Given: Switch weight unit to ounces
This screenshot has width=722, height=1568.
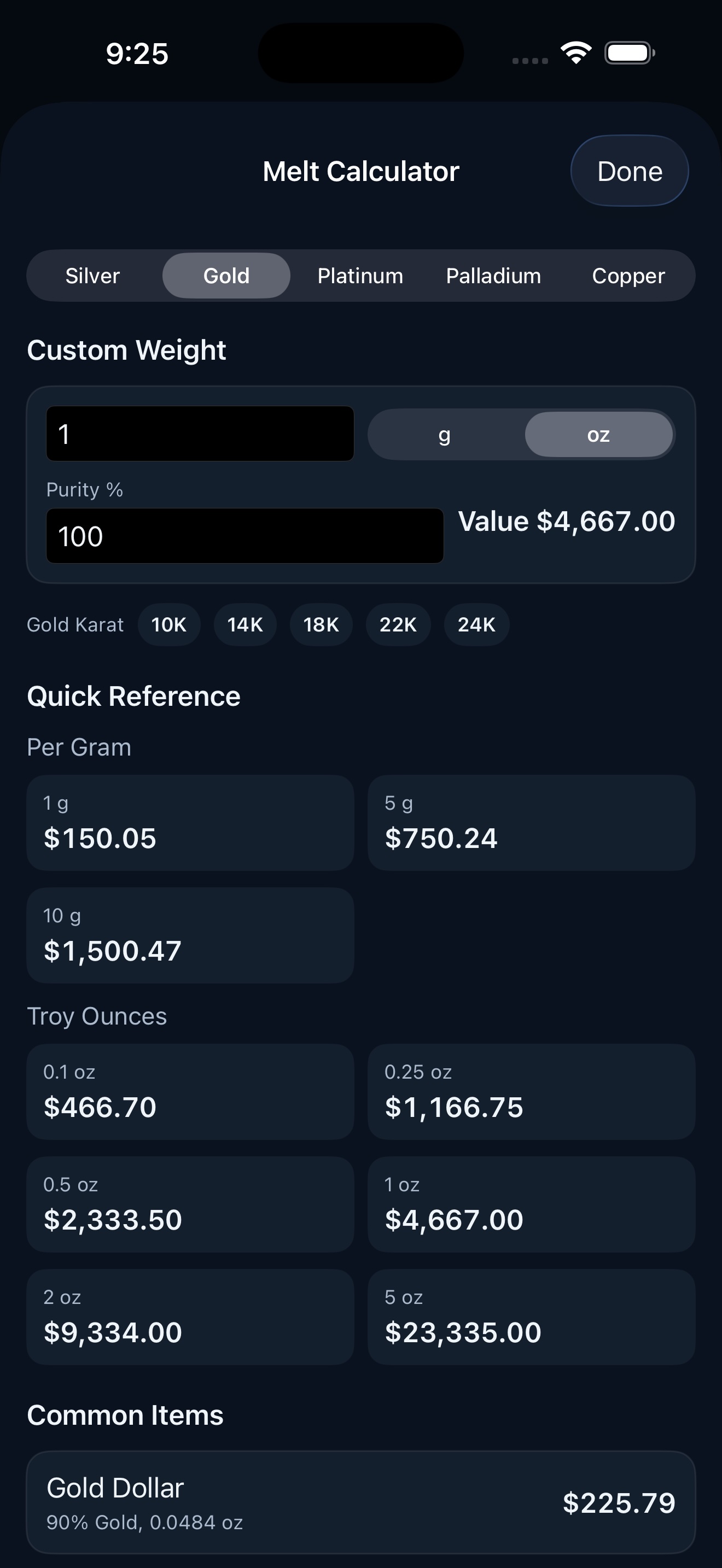Looking at the screenshot, I should [599, 434].
